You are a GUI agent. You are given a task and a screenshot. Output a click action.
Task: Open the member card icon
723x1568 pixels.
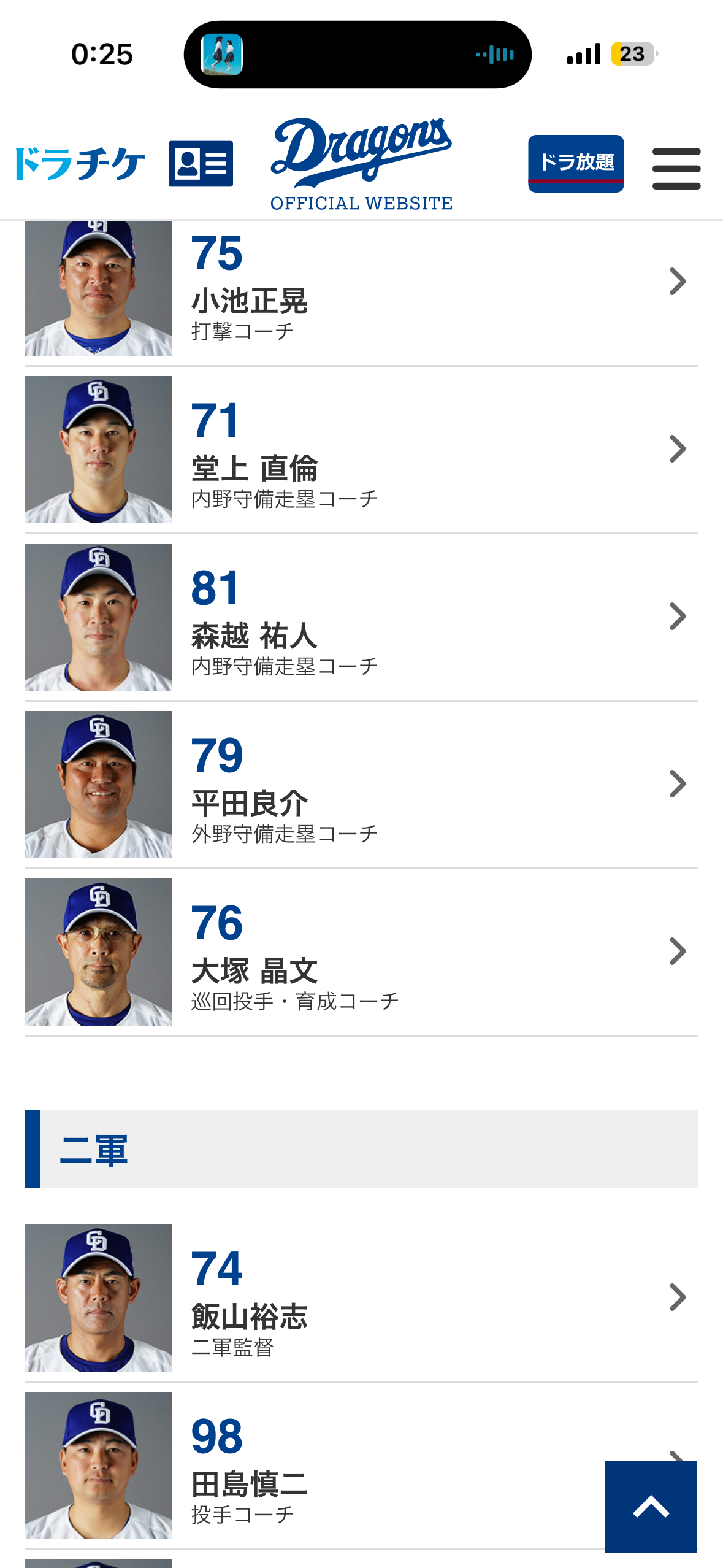[201, 164]
